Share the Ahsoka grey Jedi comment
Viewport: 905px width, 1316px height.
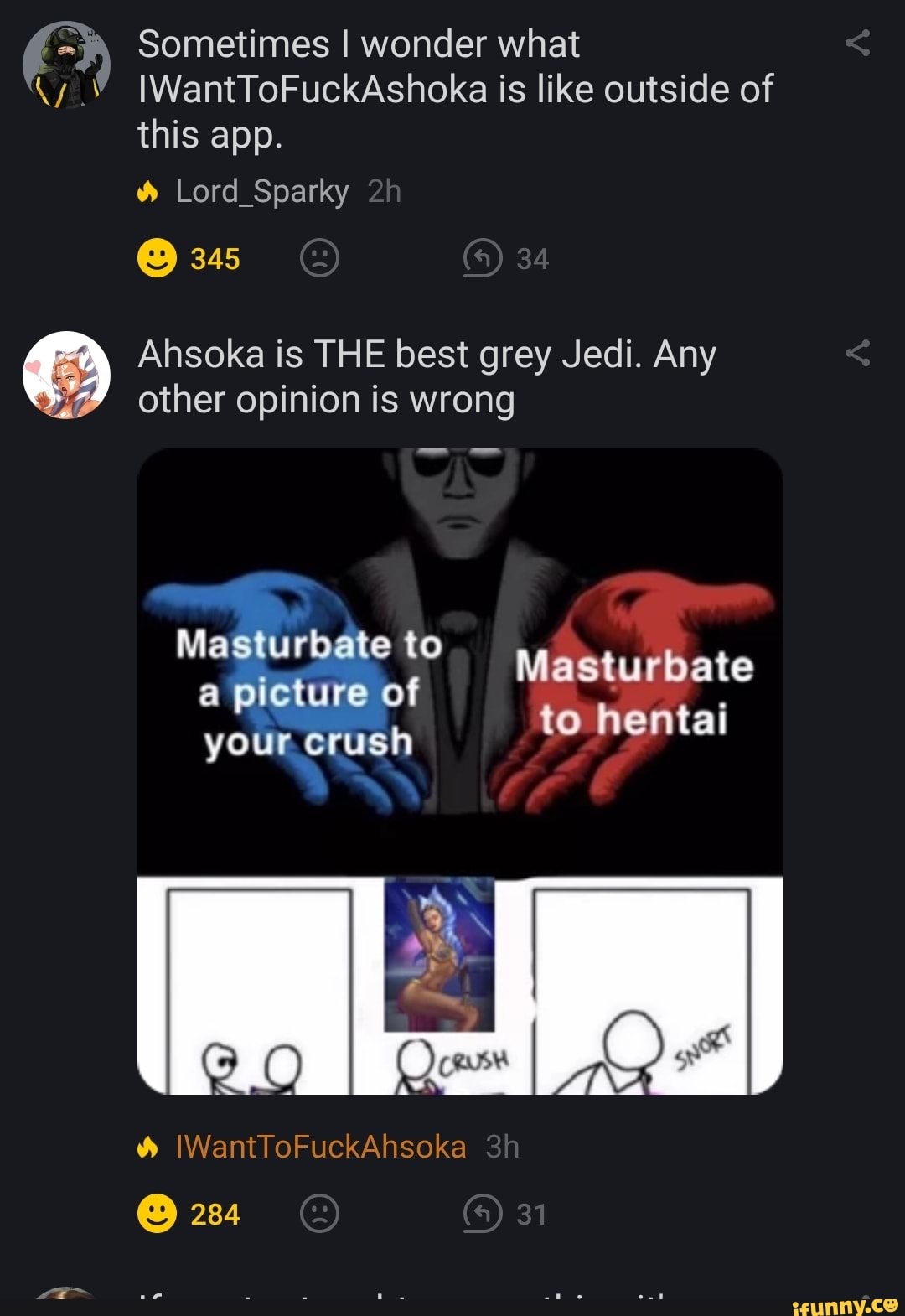pyautogui.click(x=857, y=354)
